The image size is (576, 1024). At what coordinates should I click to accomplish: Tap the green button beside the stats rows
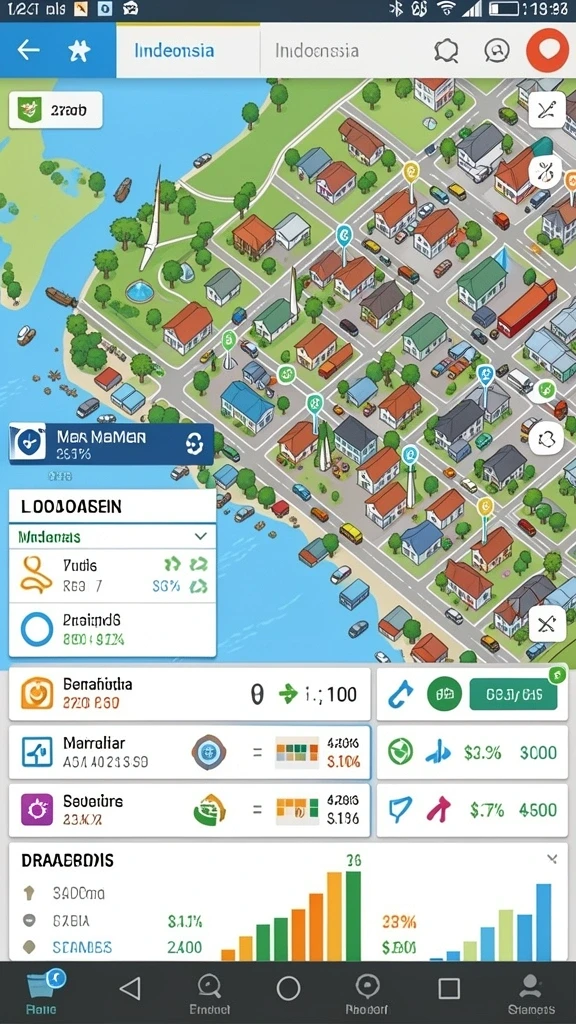[513, 695]
